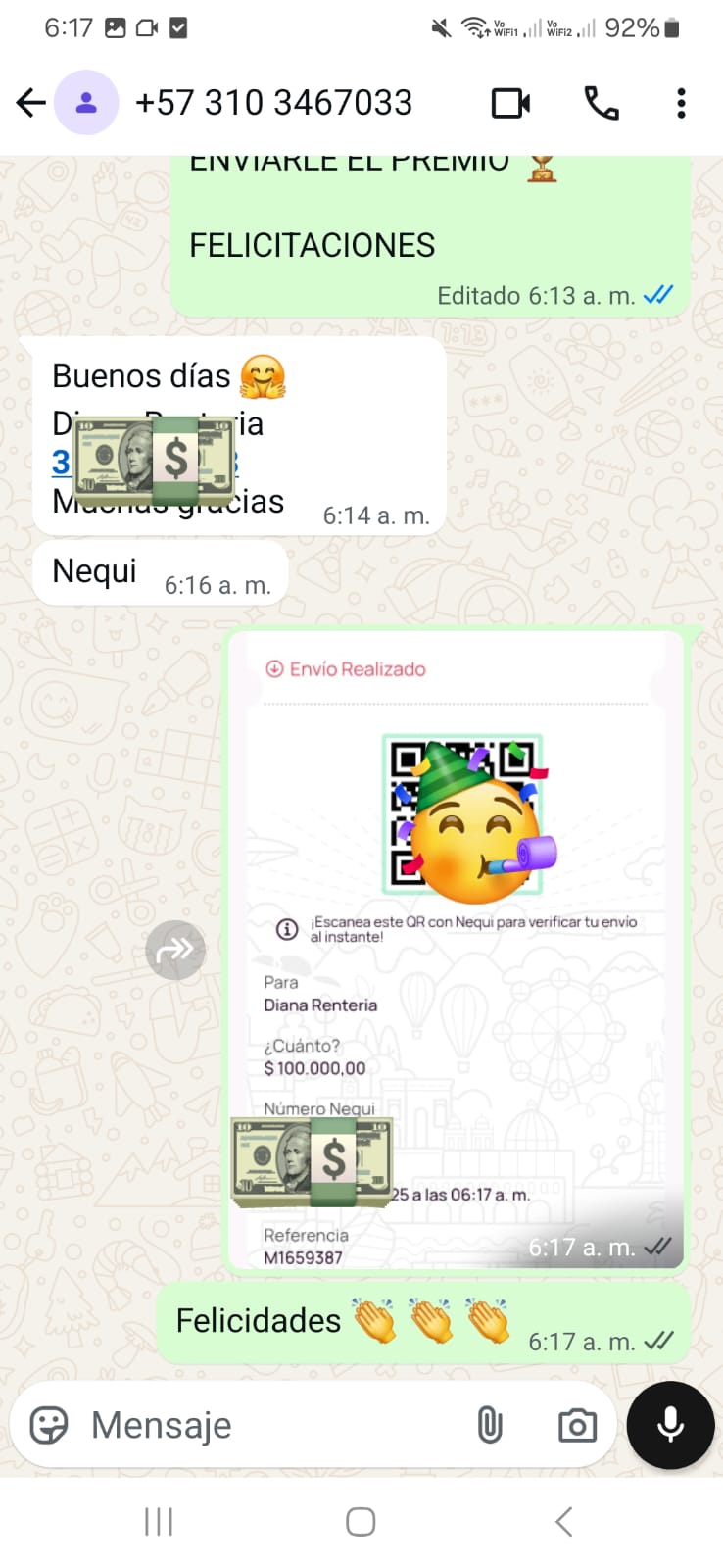This screenshot has height=1568, width=723.
Task: Open the camera from message bar
Action: pyautogui.click(x=577, y=1425)
